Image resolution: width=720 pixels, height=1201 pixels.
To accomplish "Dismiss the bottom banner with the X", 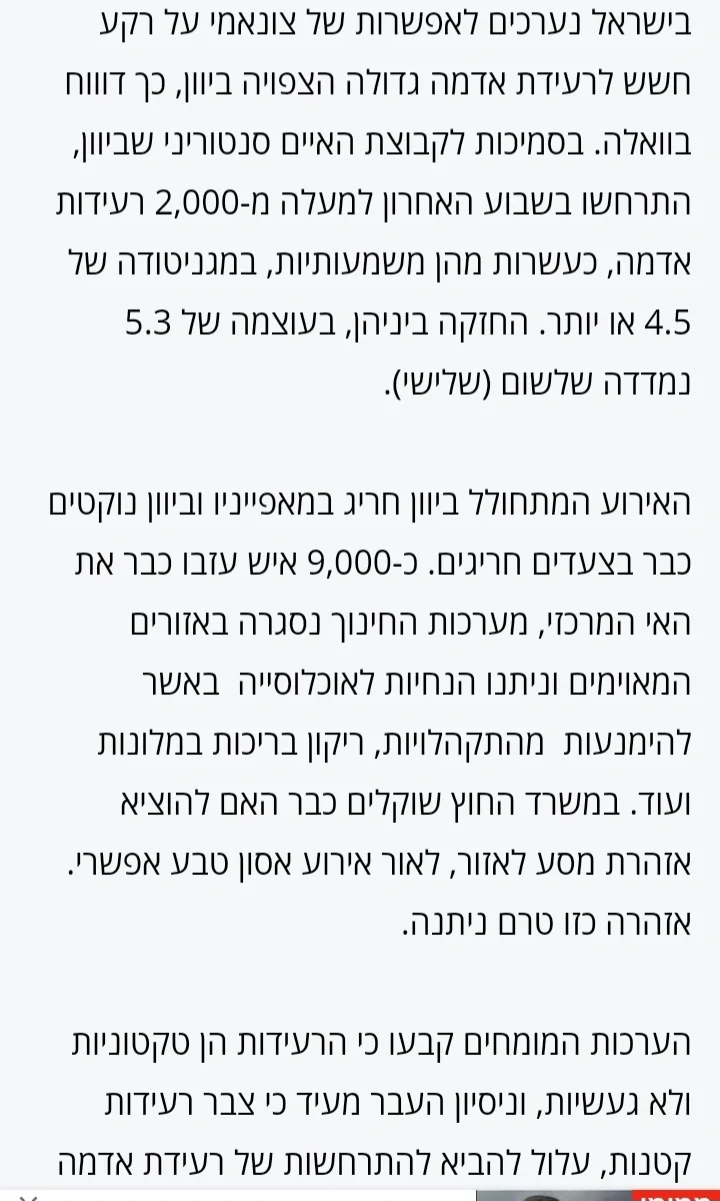I will (28, 1196).
